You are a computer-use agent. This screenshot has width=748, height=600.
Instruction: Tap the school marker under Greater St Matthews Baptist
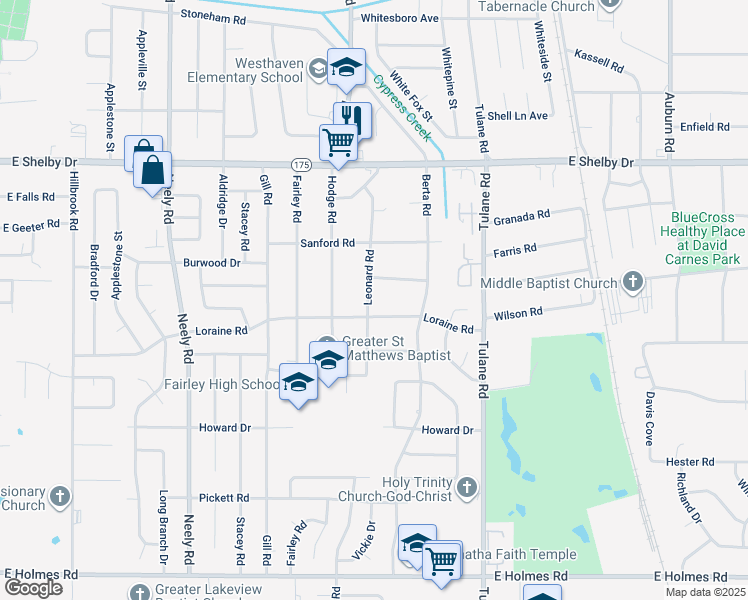328,360
